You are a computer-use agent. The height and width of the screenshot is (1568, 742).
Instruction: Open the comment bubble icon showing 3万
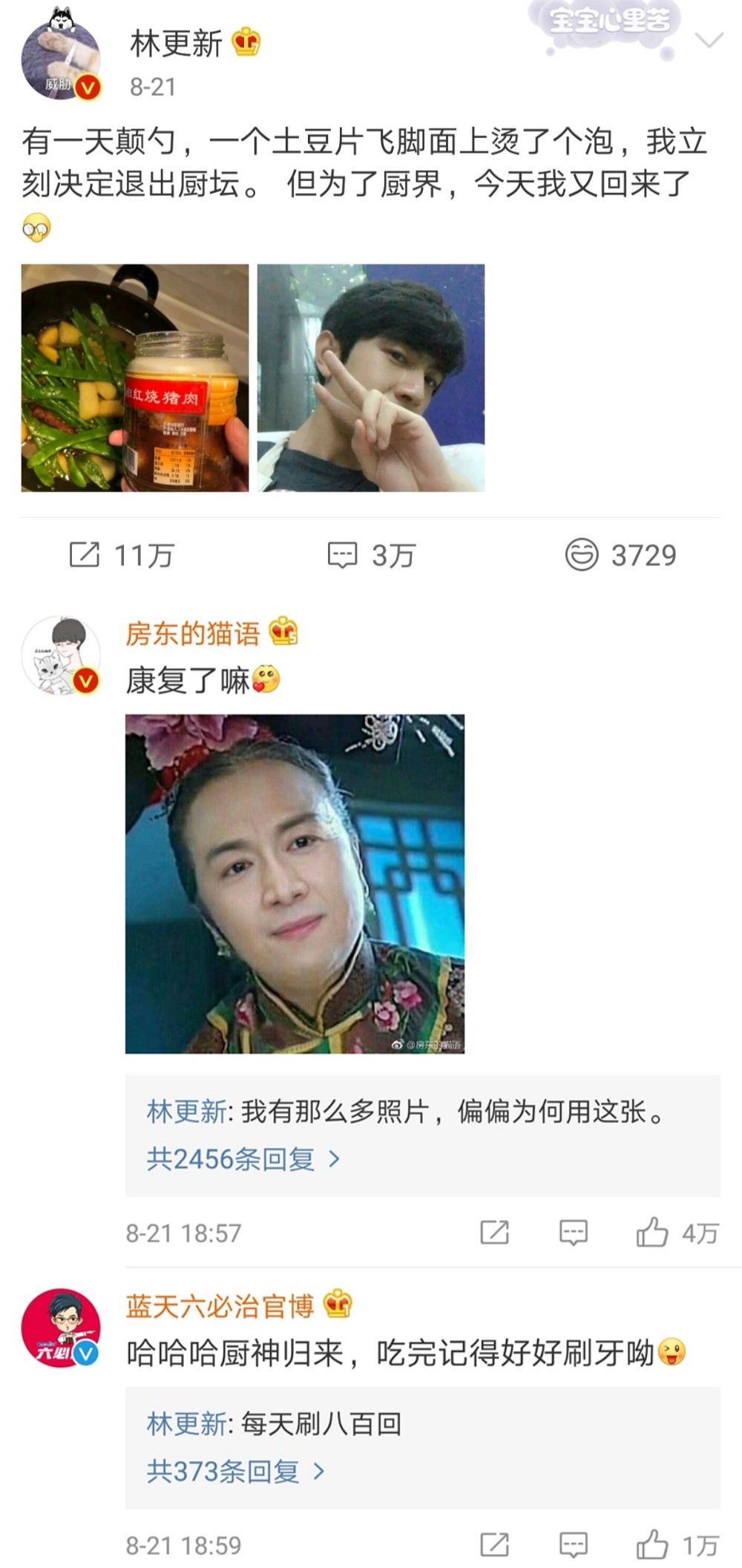coord(343,553)
